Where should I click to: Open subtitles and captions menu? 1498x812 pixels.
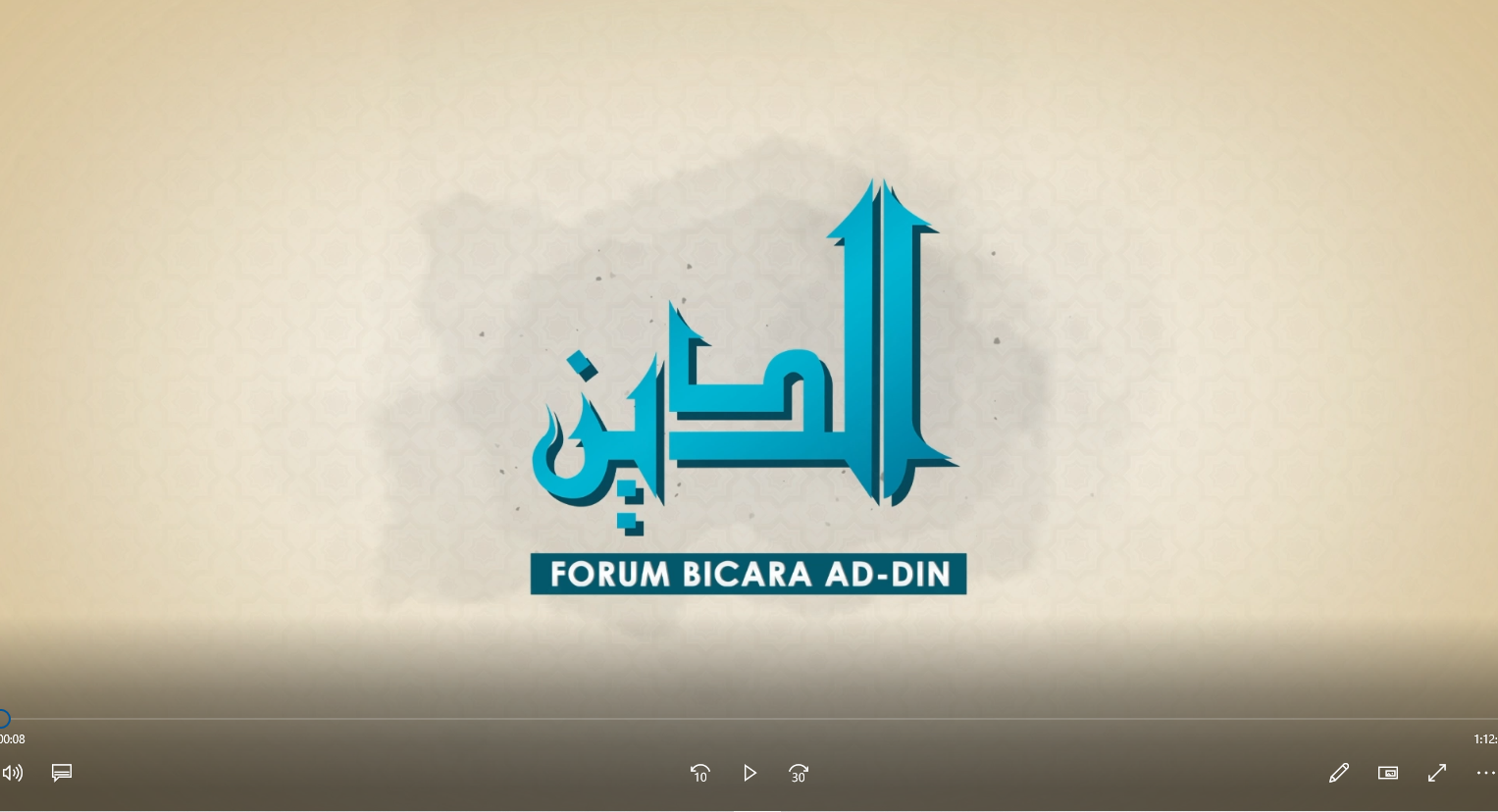pos(62,773)
